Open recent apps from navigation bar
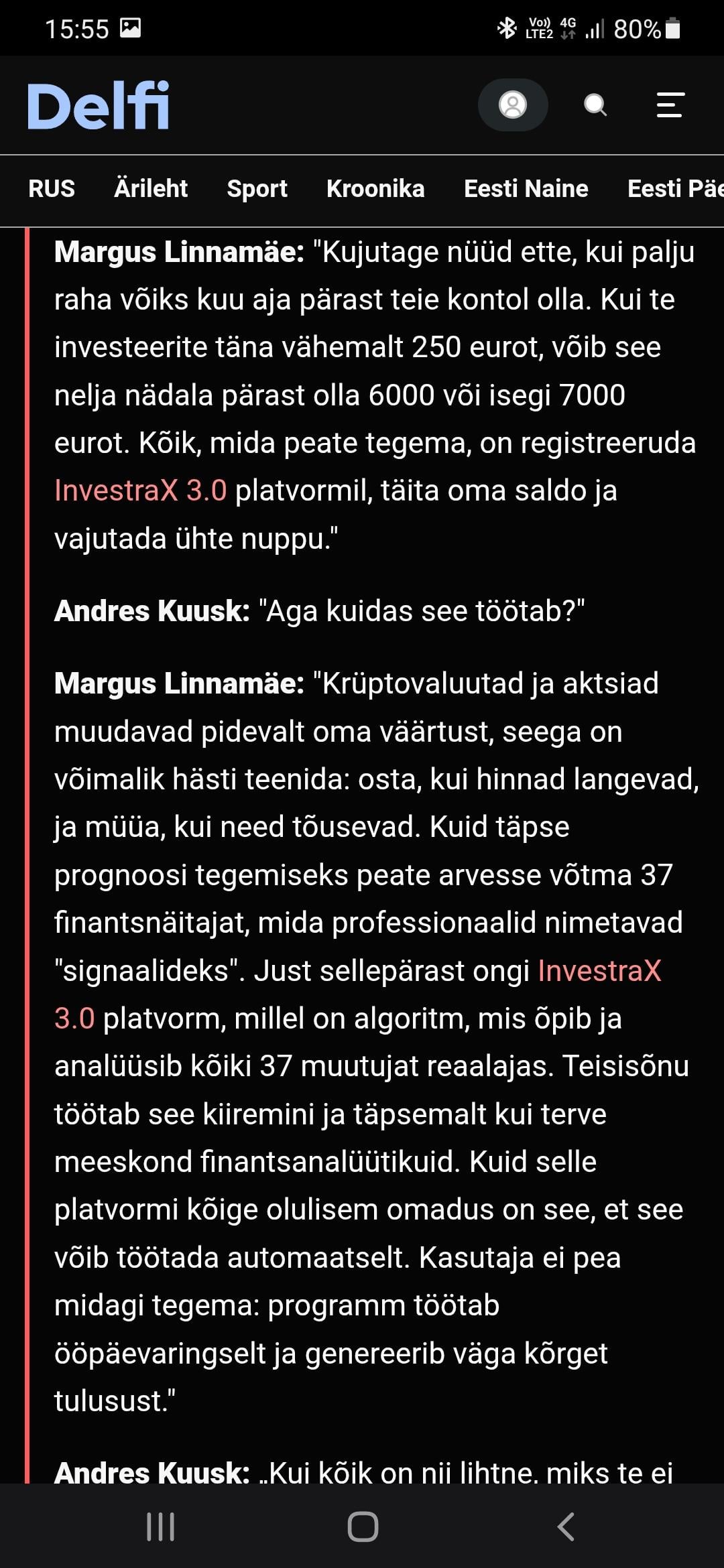 point(160,1527)
